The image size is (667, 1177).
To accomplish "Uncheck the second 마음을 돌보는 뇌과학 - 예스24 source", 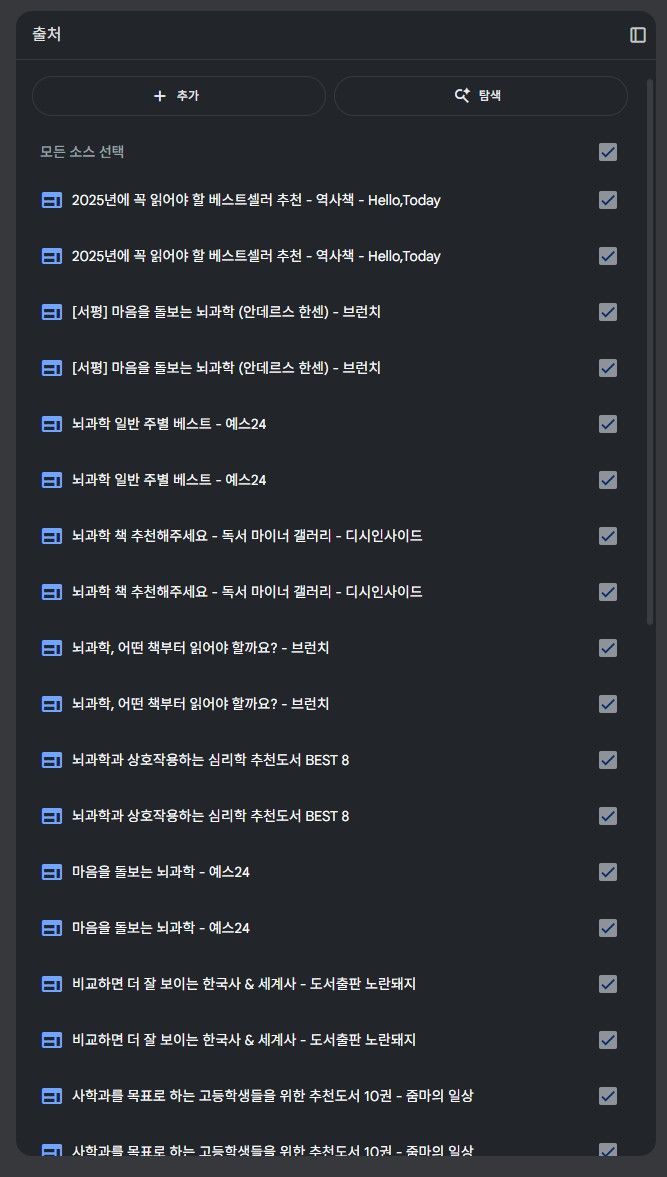I will pos(608,928).
